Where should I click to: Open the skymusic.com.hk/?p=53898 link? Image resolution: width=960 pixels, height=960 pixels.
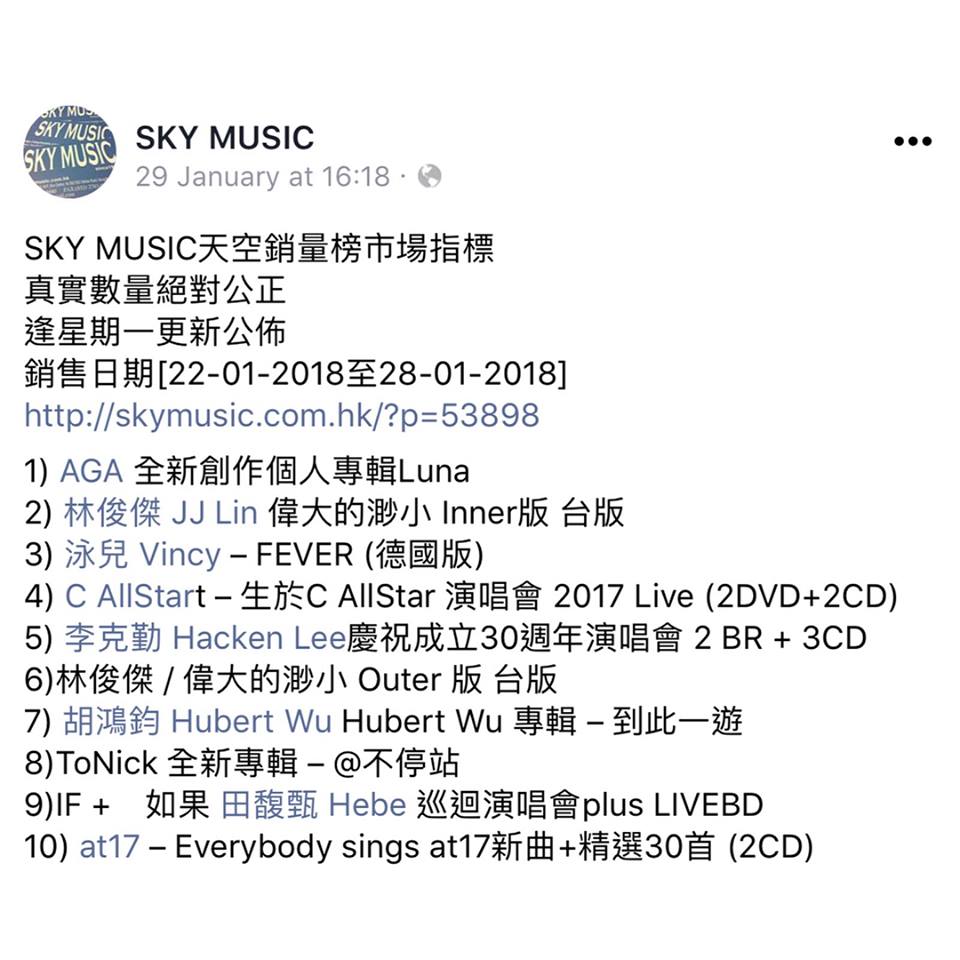281,415
